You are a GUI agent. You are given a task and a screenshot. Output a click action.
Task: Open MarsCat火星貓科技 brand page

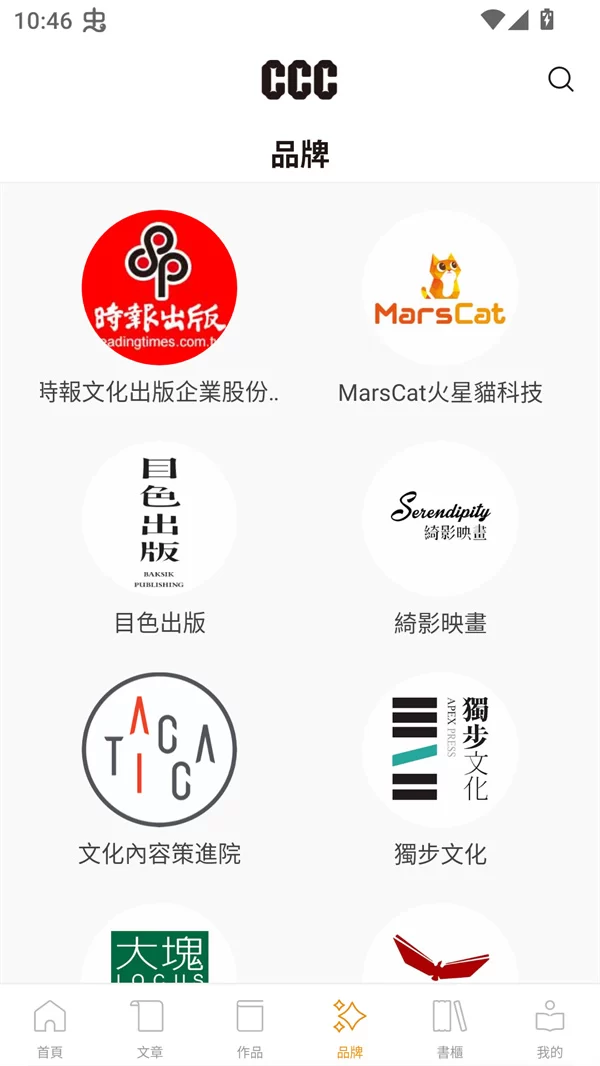440,288
